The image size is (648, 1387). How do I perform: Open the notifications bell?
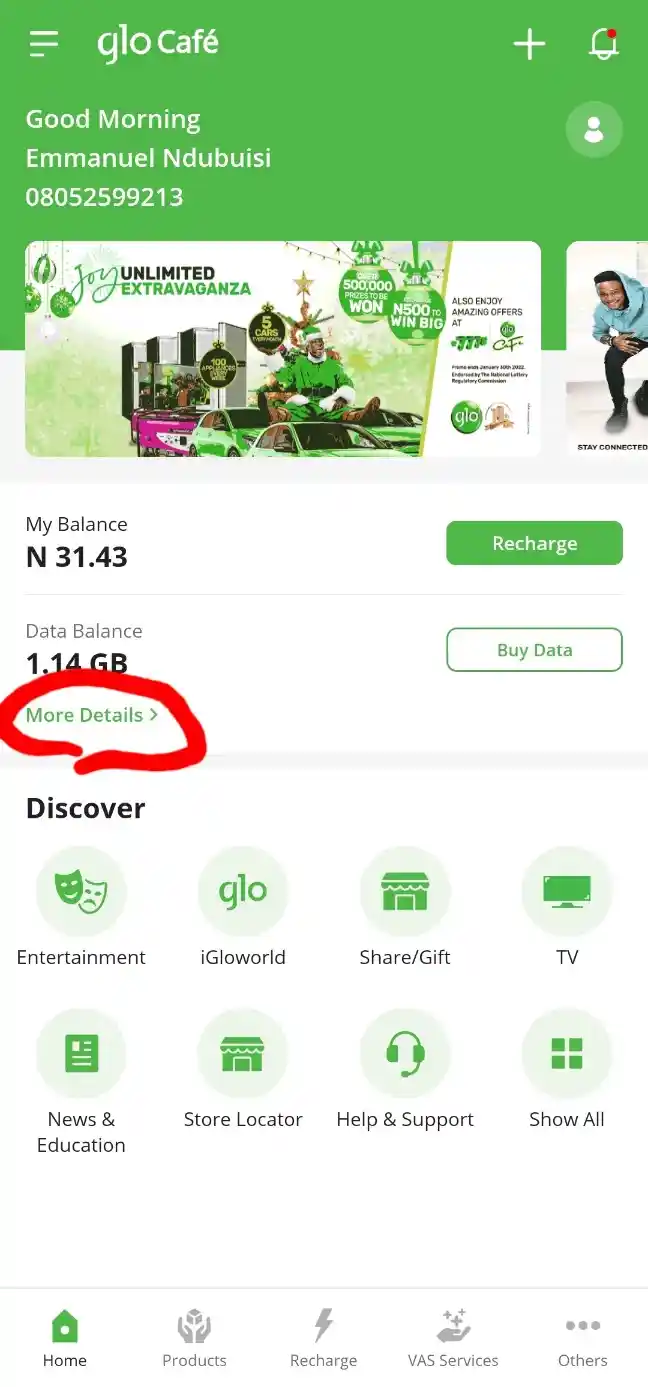point(603,44)
